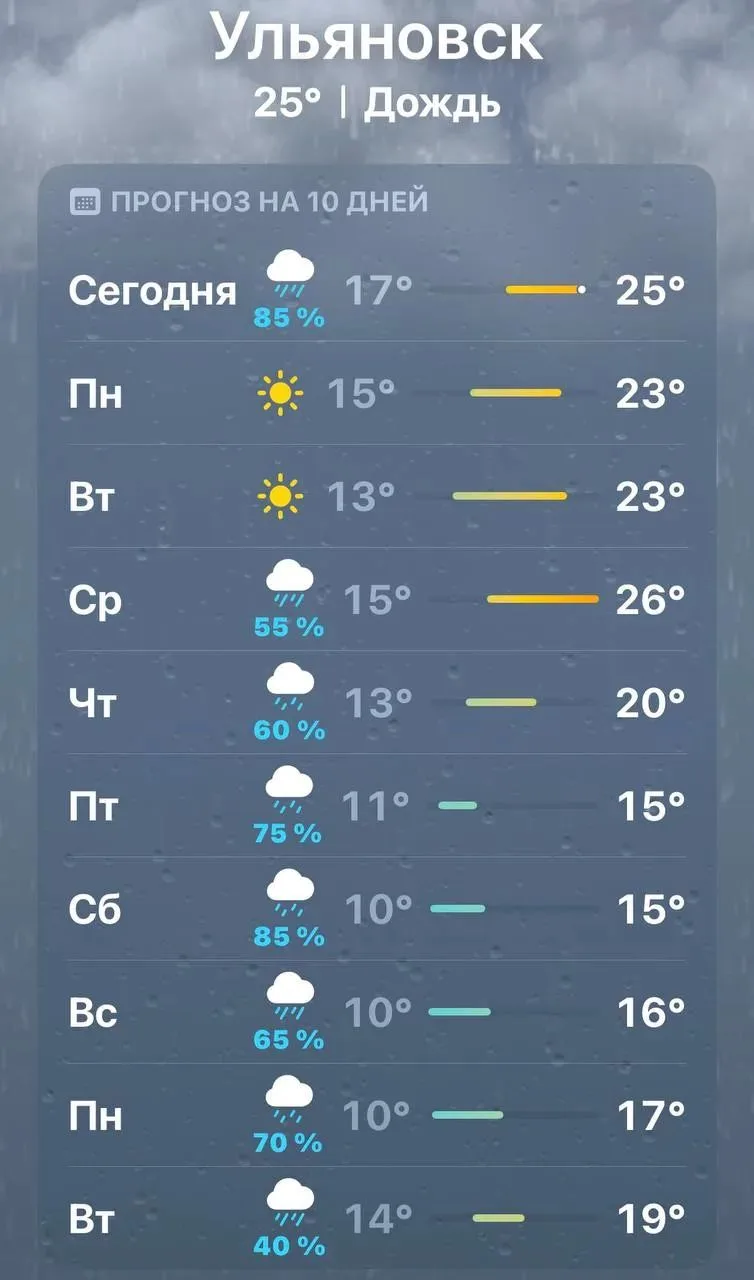Open Wednesday (Ср) forecast details
Screen dimensions: 754x1280
coord(377,599)
